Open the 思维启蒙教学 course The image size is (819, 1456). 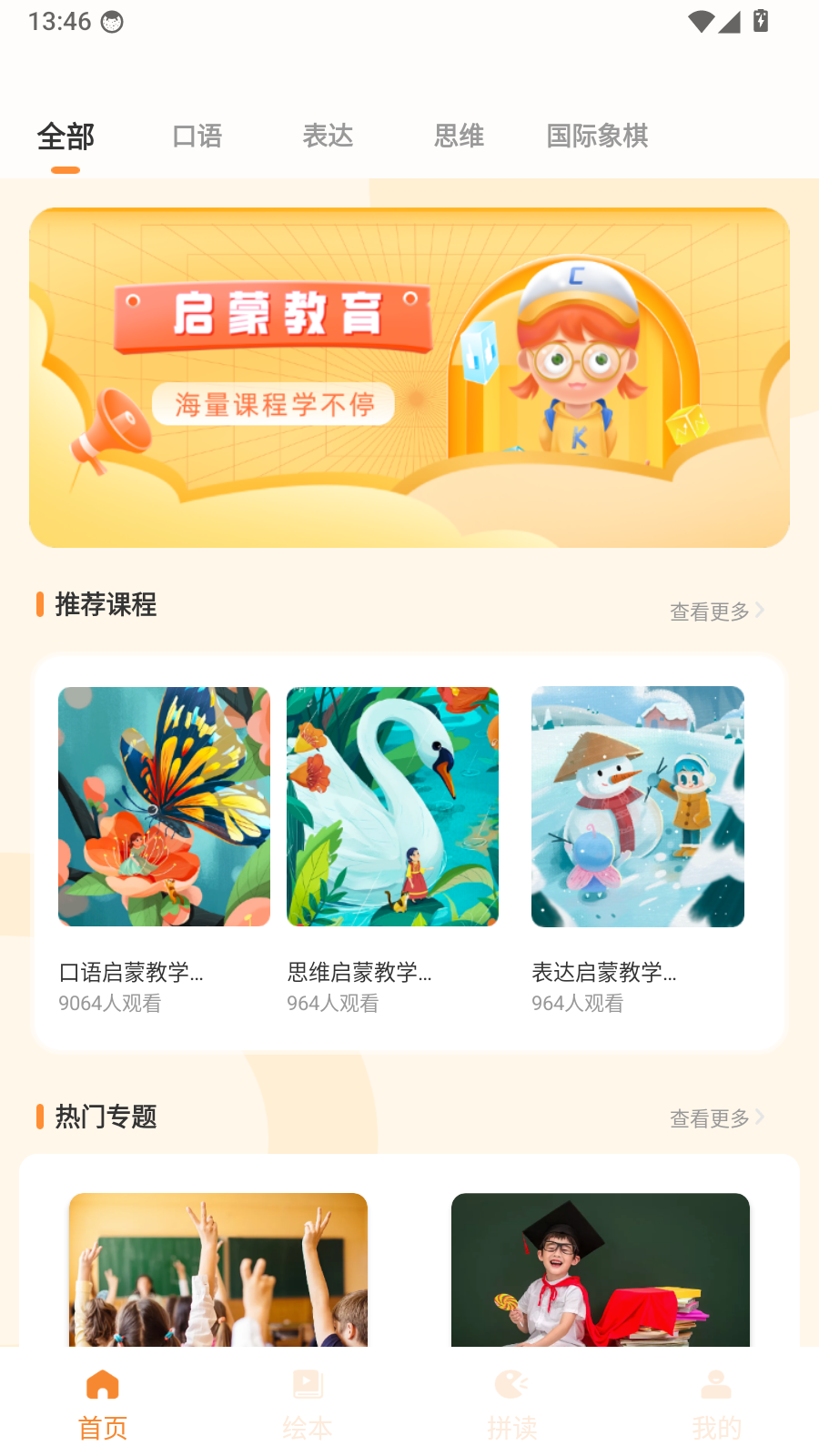392,851
